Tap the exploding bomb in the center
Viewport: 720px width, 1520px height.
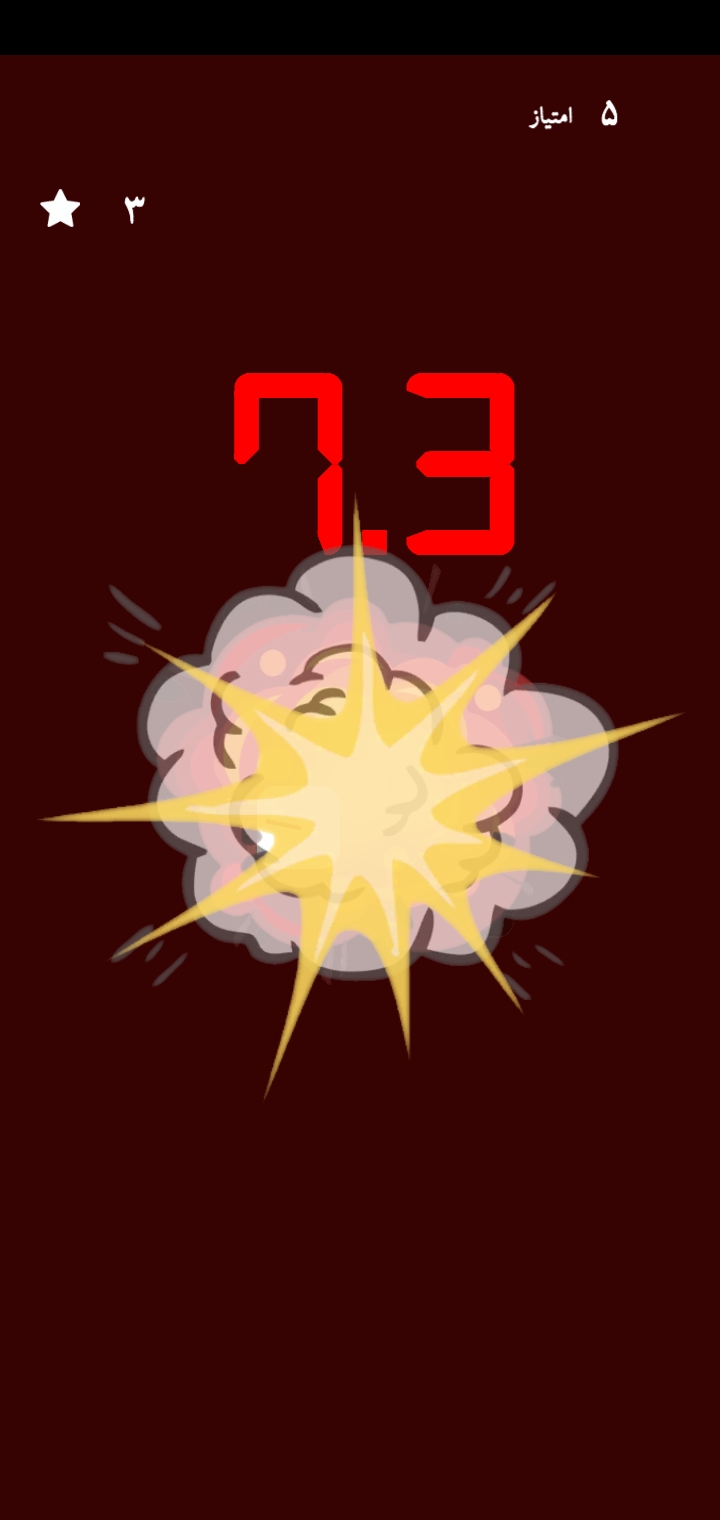362,790
